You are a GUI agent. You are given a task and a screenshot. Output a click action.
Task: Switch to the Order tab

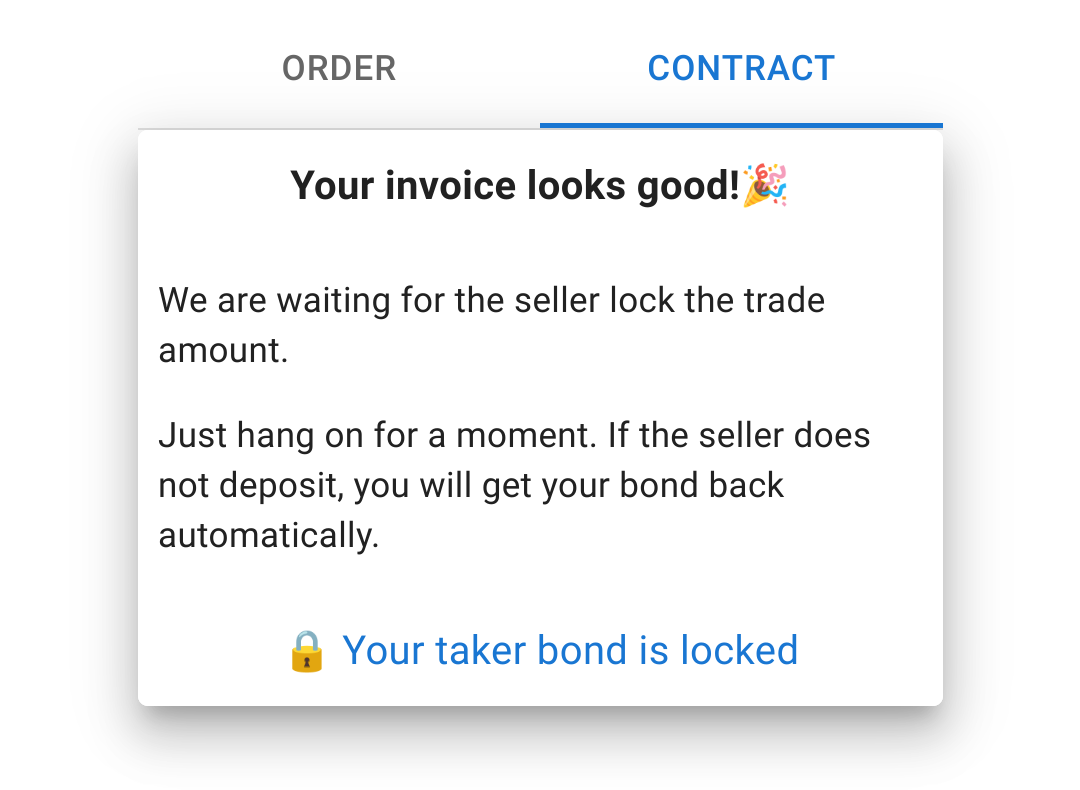tap(339, 69)
